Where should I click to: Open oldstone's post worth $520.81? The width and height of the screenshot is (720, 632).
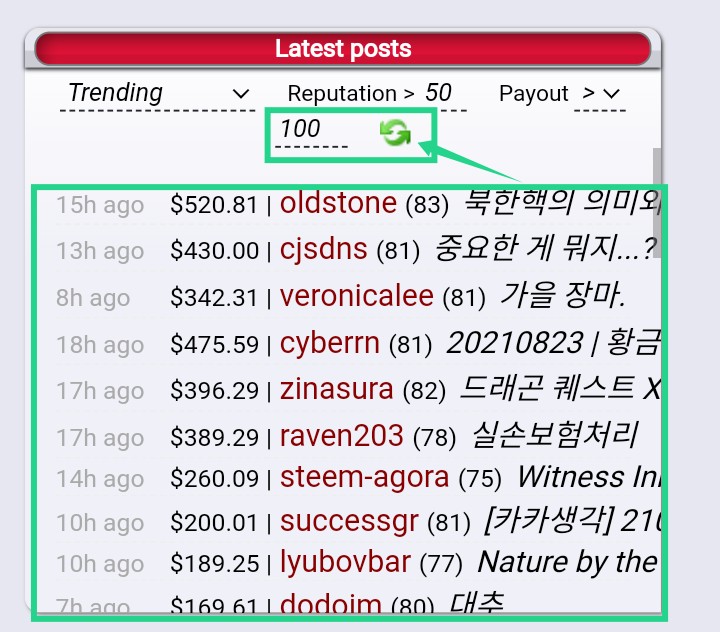point(563,202)
